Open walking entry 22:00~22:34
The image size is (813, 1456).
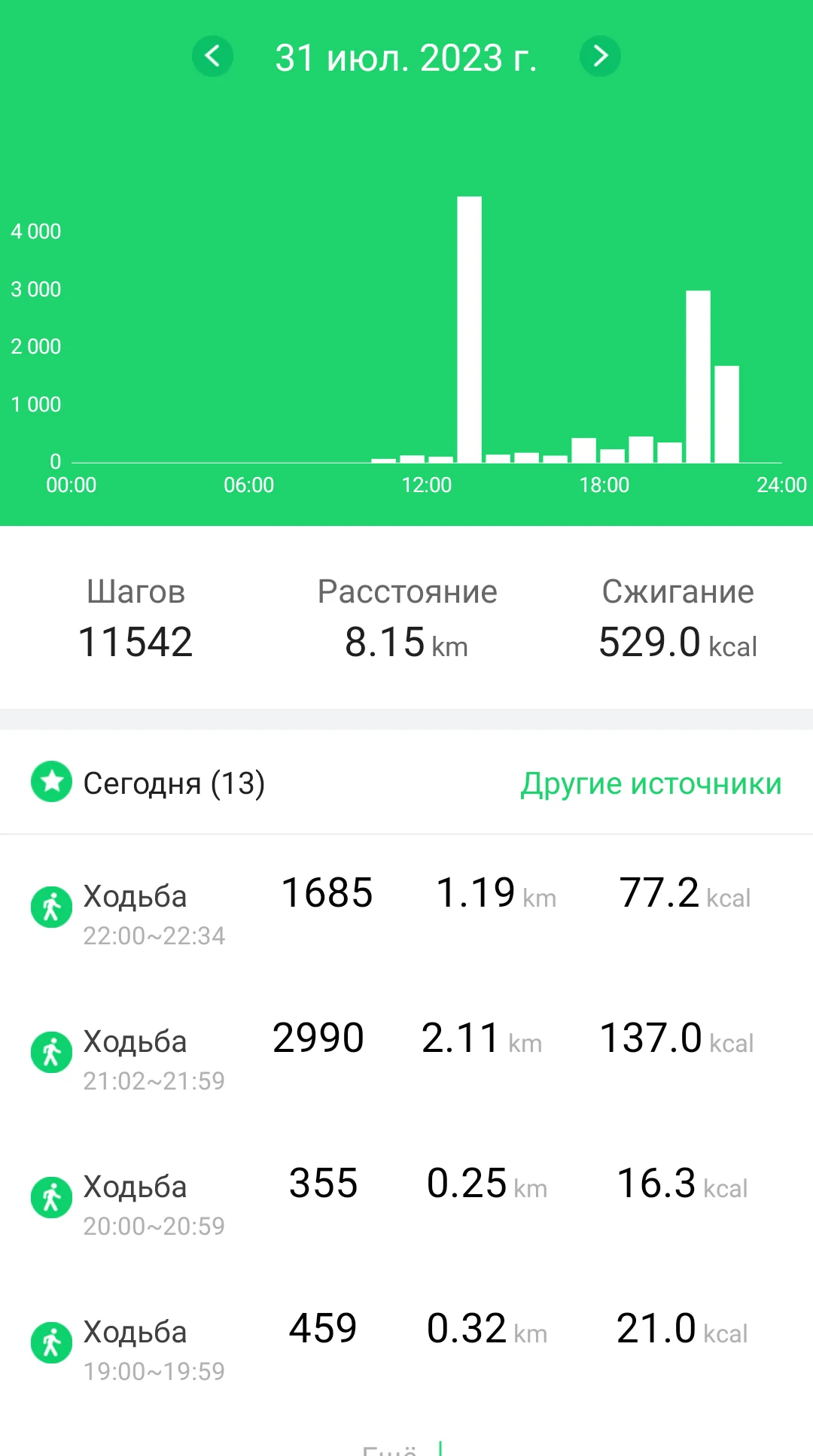pyautogui.click(x=406, y=907)
